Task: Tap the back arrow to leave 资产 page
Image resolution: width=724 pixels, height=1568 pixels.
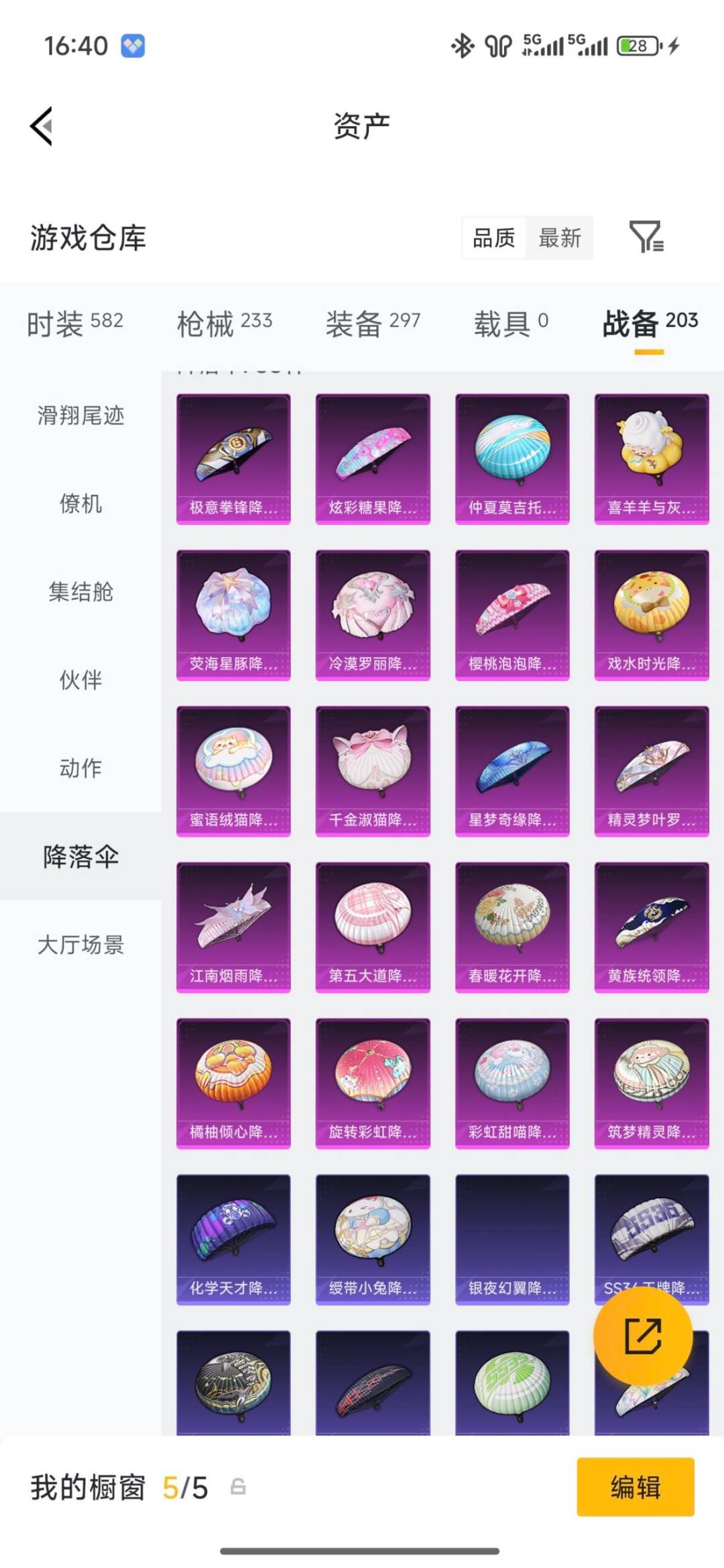Action: (x=42, y=127)
